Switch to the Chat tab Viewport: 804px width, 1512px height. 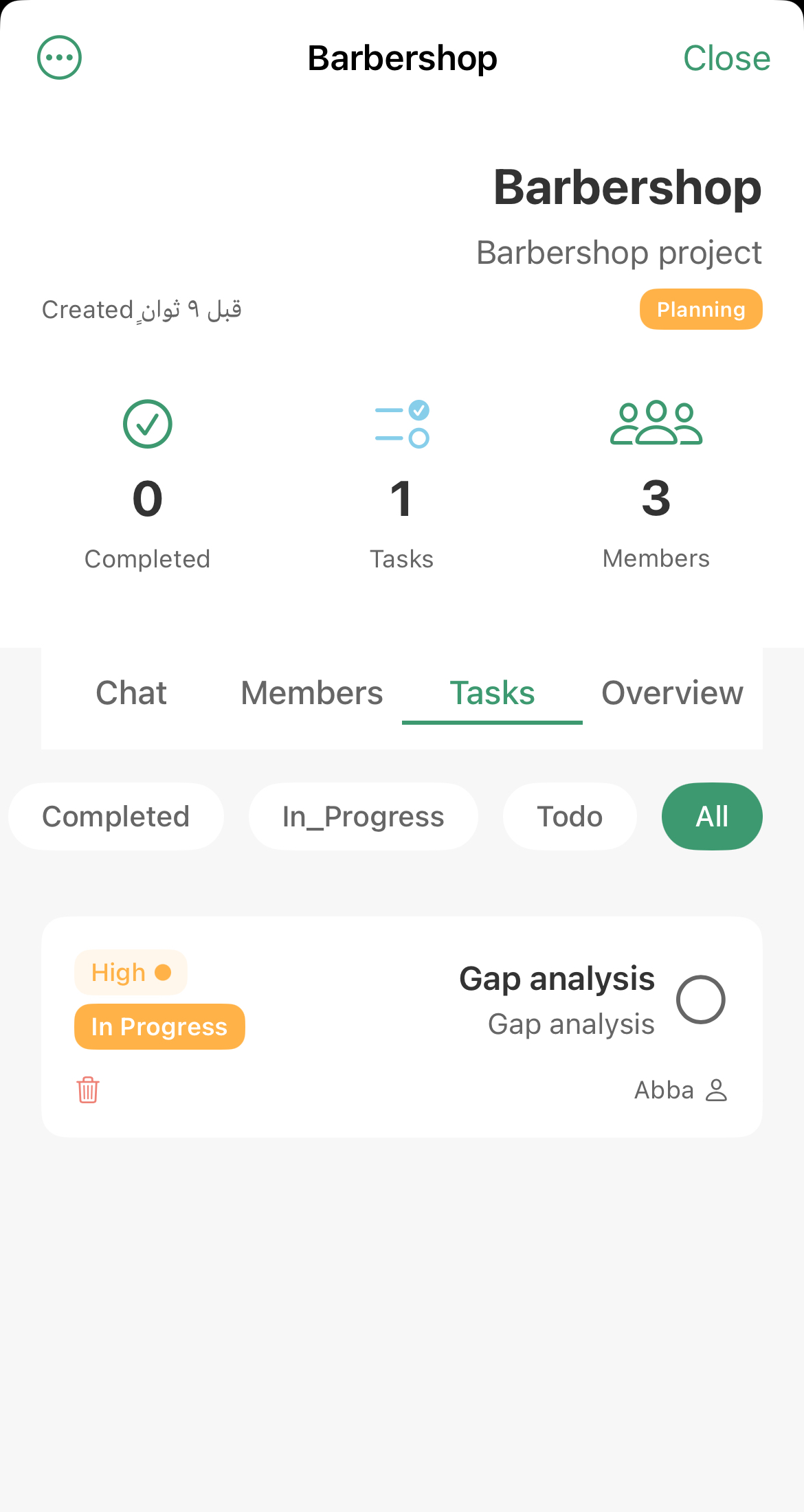click(131, 693)
